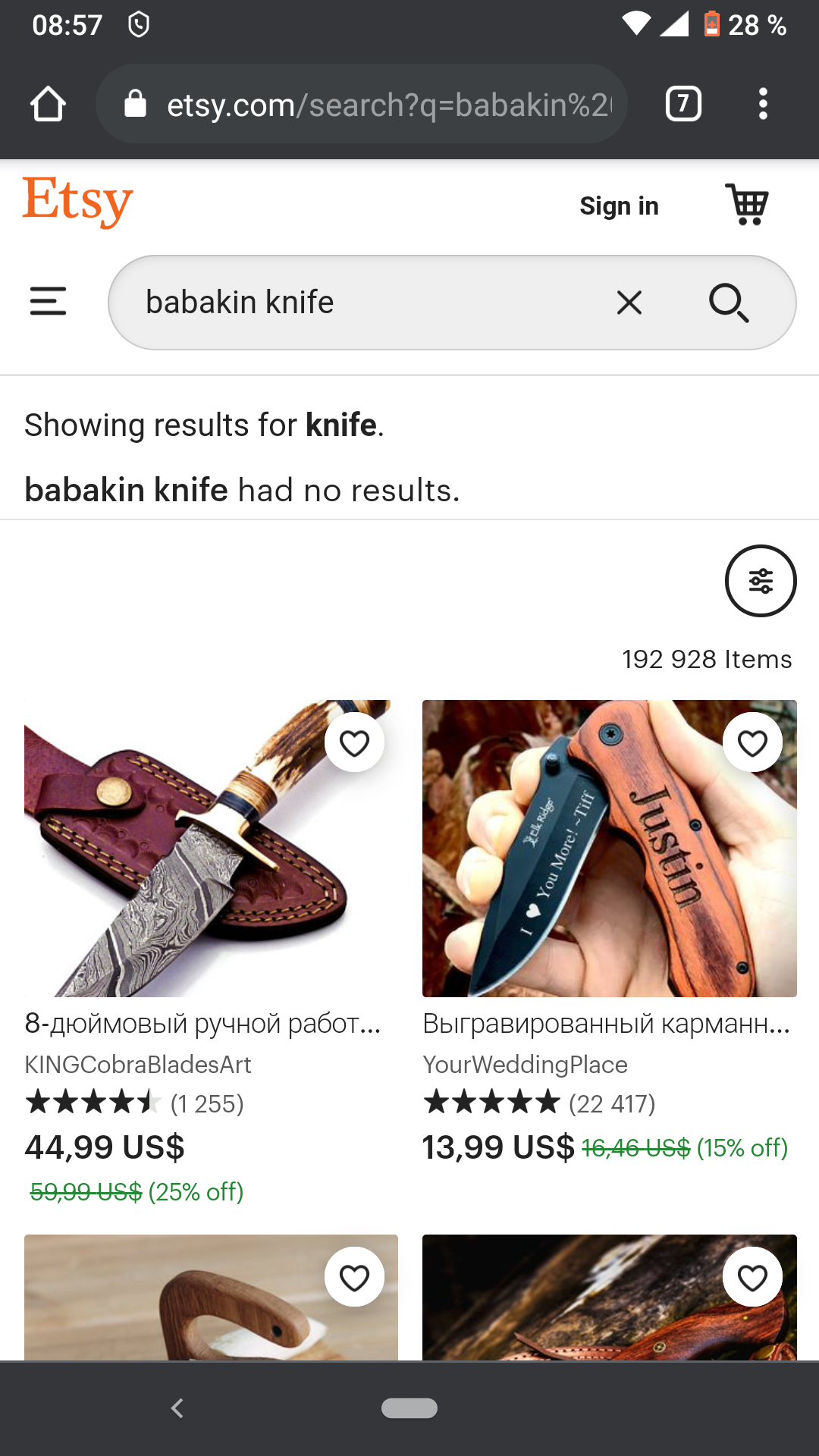Open the search filters button
819x1456 pixels.
point(761,581)
